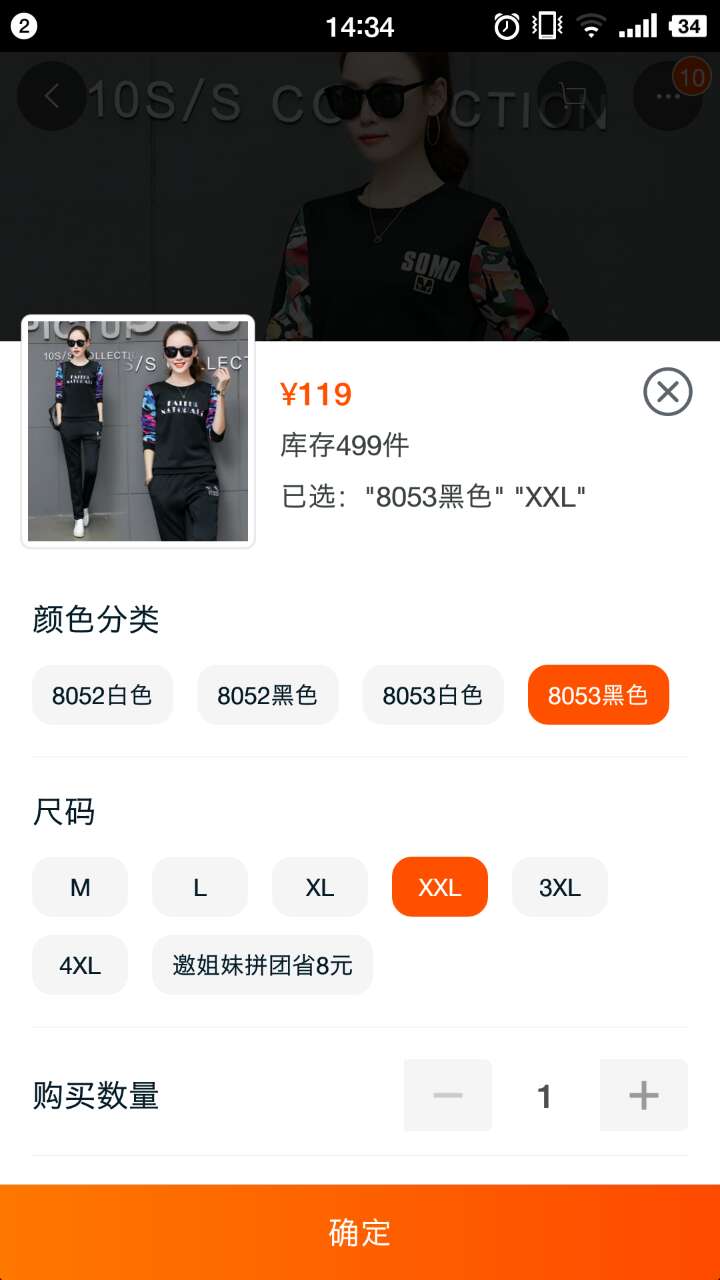Select the 8052白色 color option

click(102, 695)
